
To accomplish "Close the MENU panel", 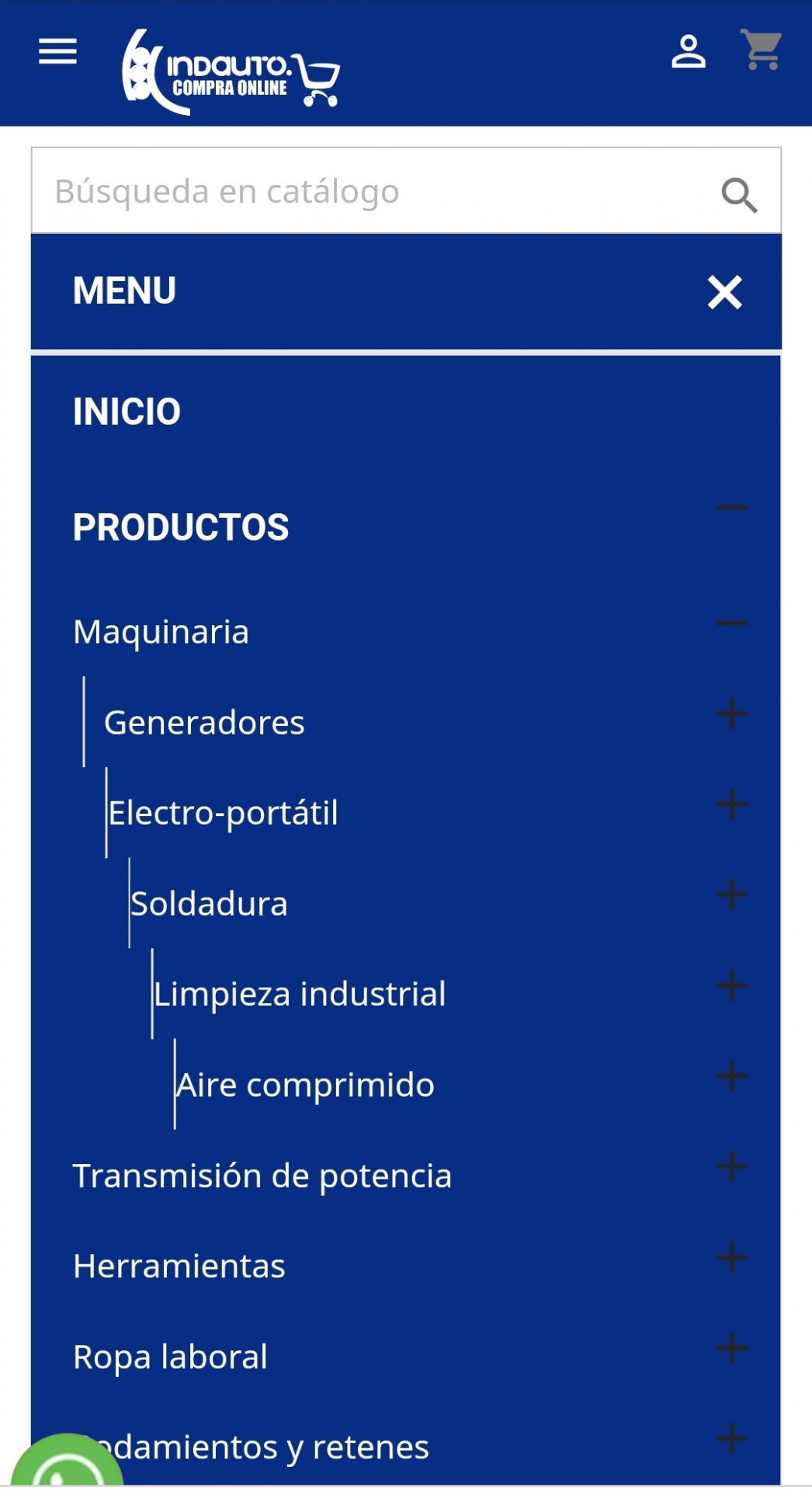I will (724, 292).
